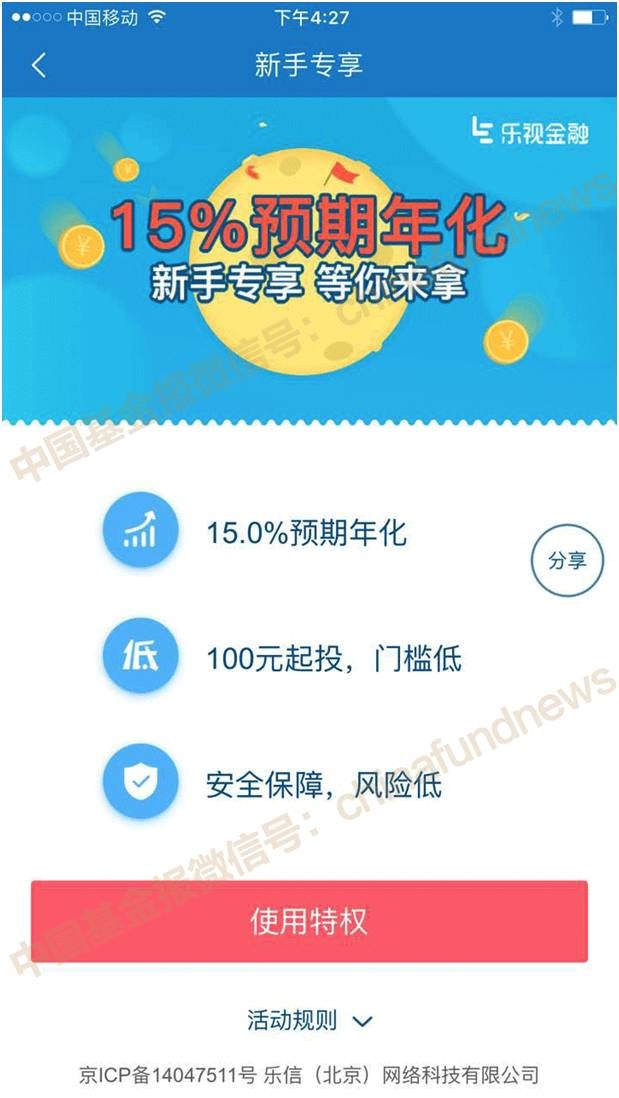Viewport: 619px width, 1098px height.
Task: Go back from the 新手专享 page
Action: click(x=39, y=66)
